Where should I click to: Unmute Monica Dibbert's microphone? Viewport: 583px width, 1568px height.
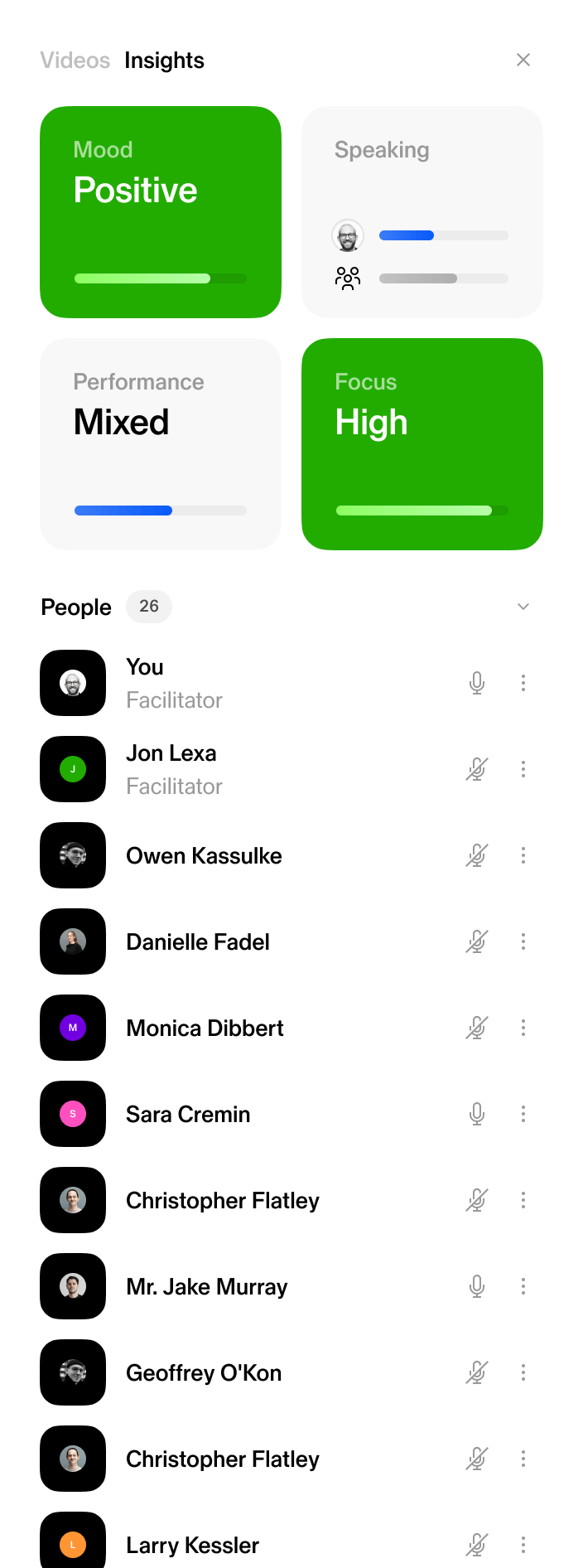477,1028
